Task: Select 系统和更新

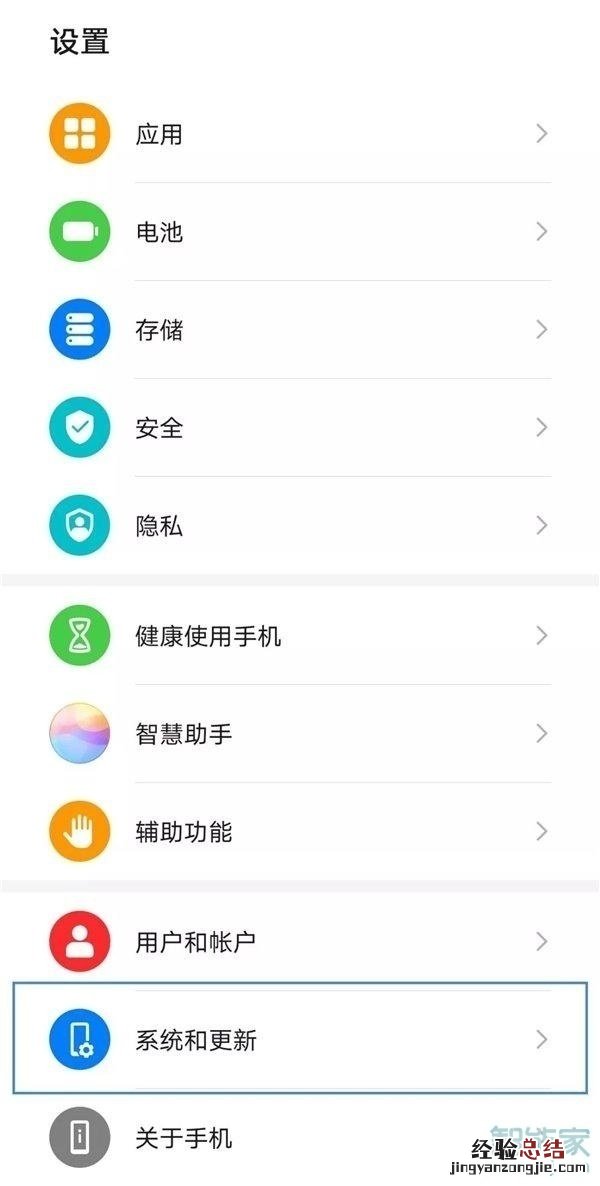Action: point(300,1040)
